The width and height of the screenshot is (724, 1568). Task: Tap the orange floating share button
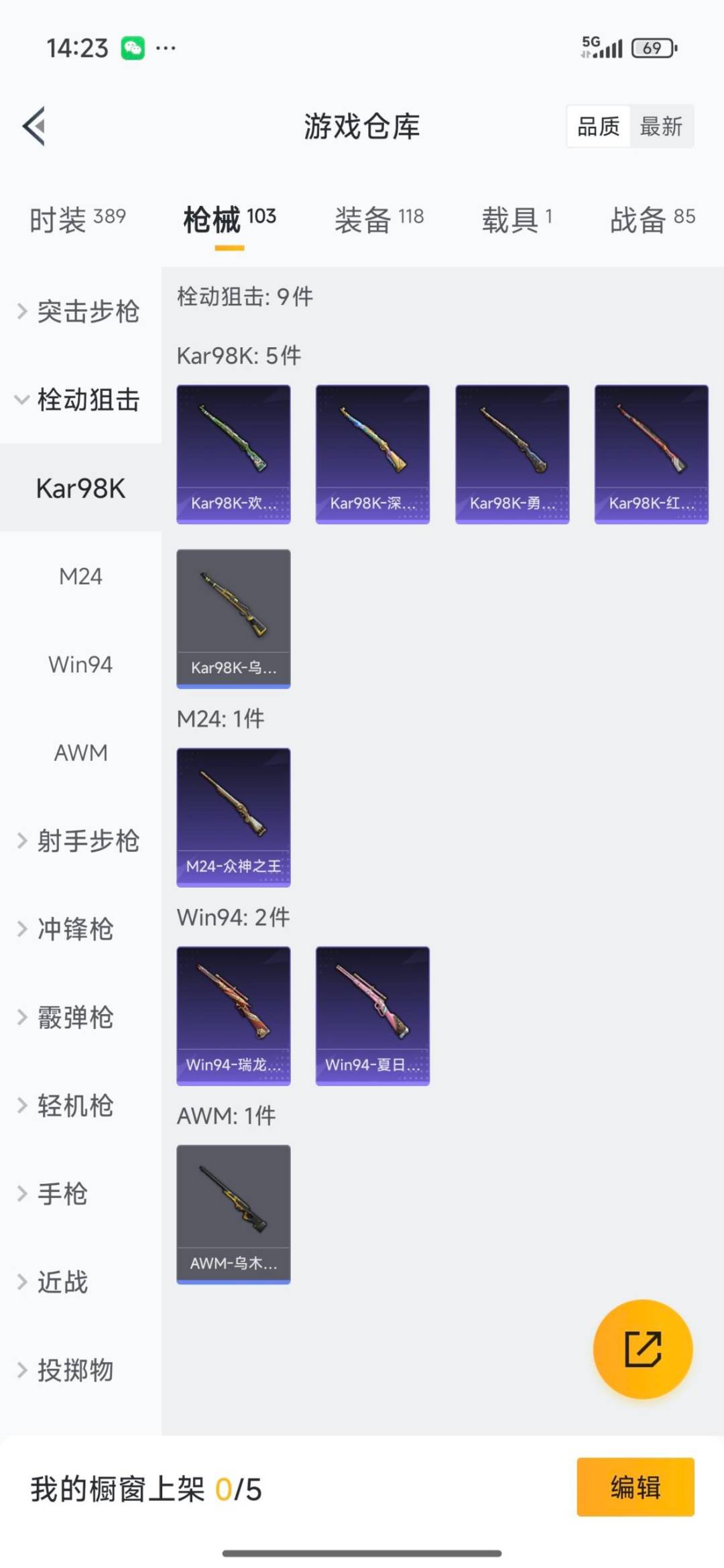643,1349
